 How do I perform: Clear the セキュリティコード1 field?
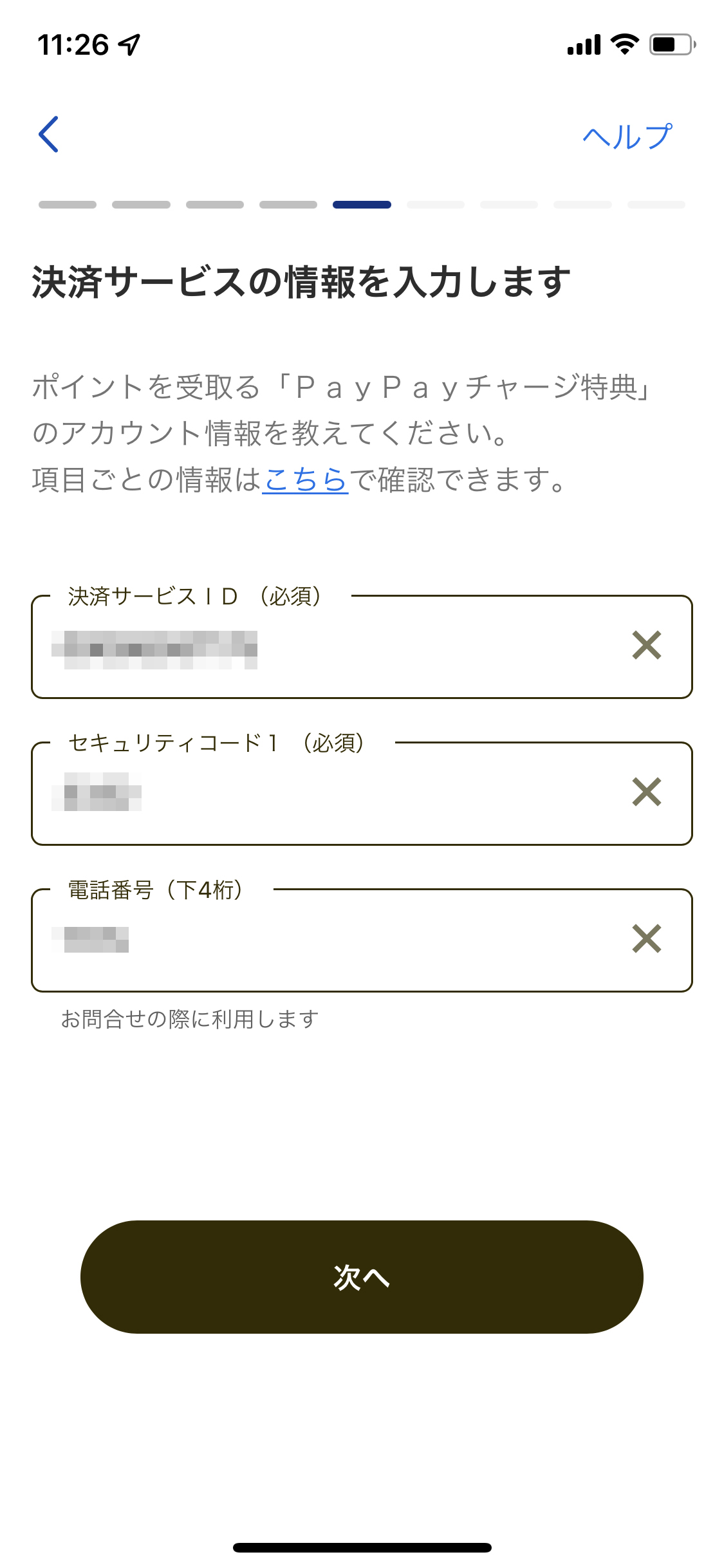tap(647, 792)
